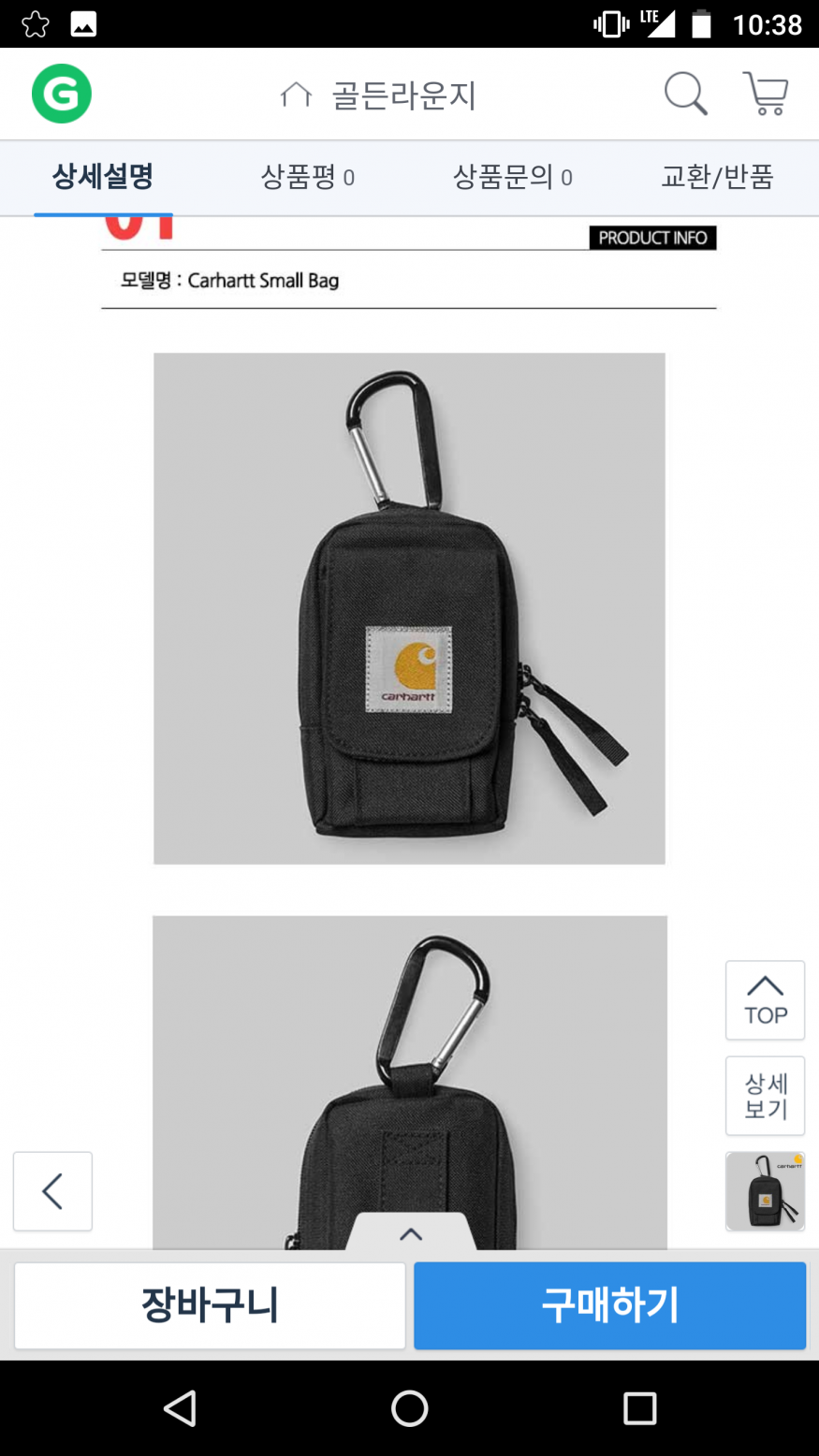This screenshot has height=1456, width=819.
Task: Switch to the 상품문의 tab
Action: 512,177
